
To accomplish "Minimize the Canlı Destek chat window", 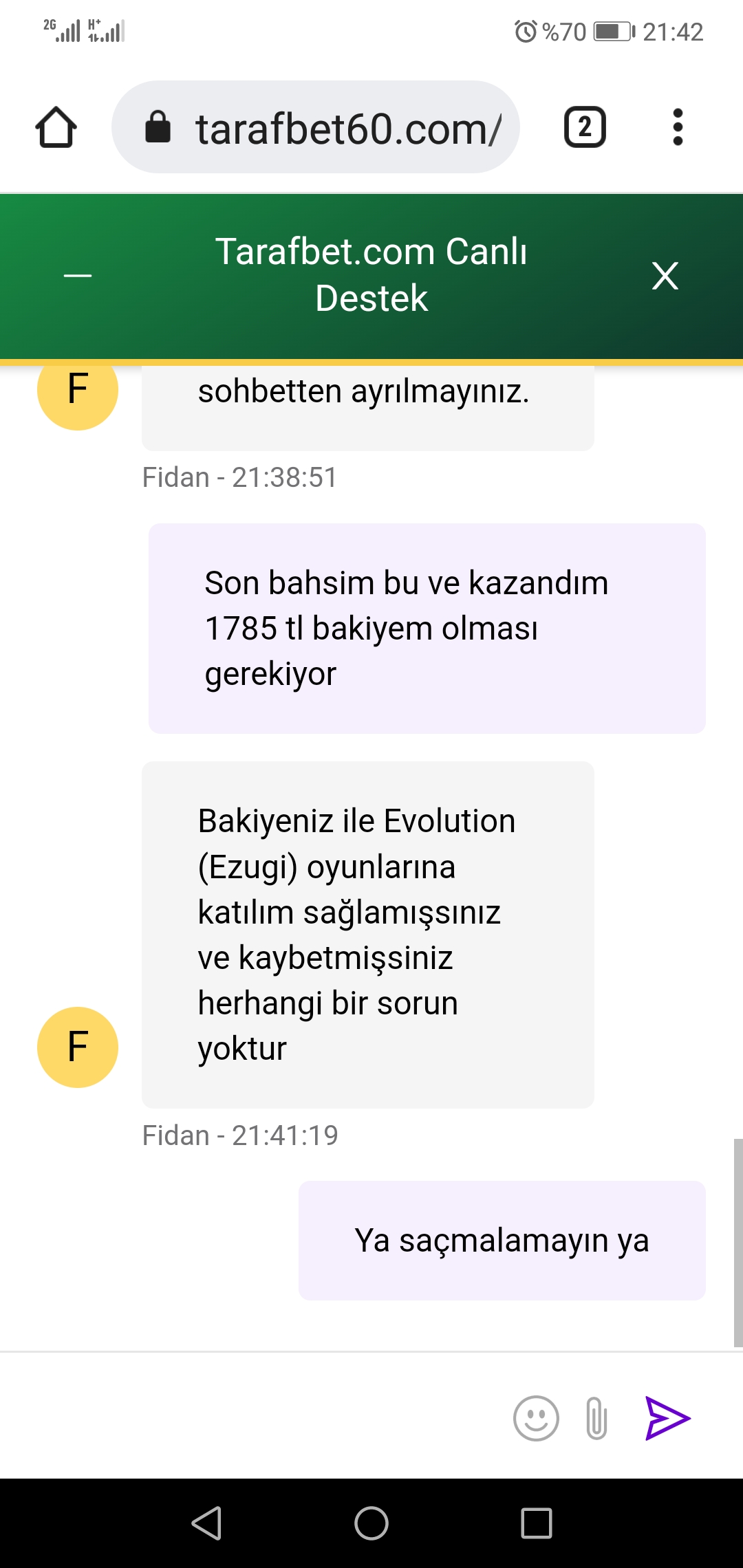I will click(x=78, y=276).
